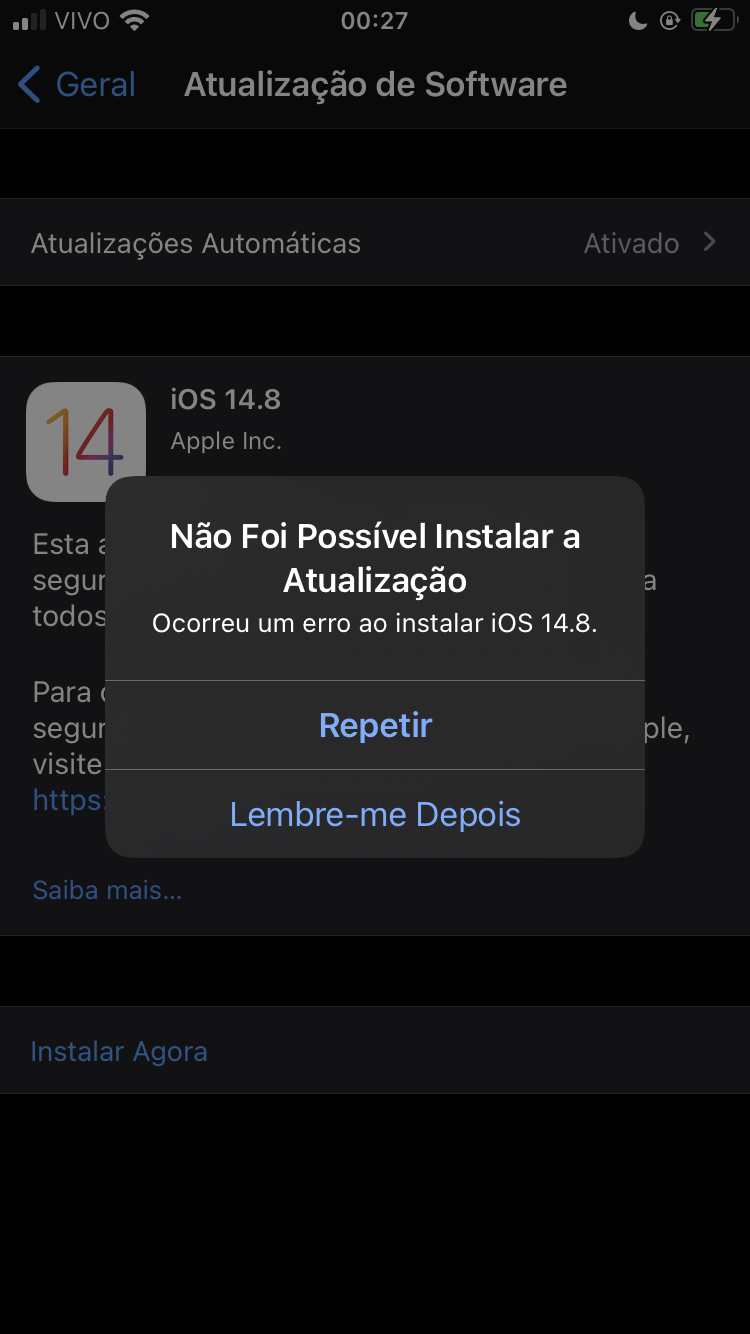Tap Instalar Agora
Viewport: 750px width, 1334px height.
pyautogui.click(x=119, y=1051)
